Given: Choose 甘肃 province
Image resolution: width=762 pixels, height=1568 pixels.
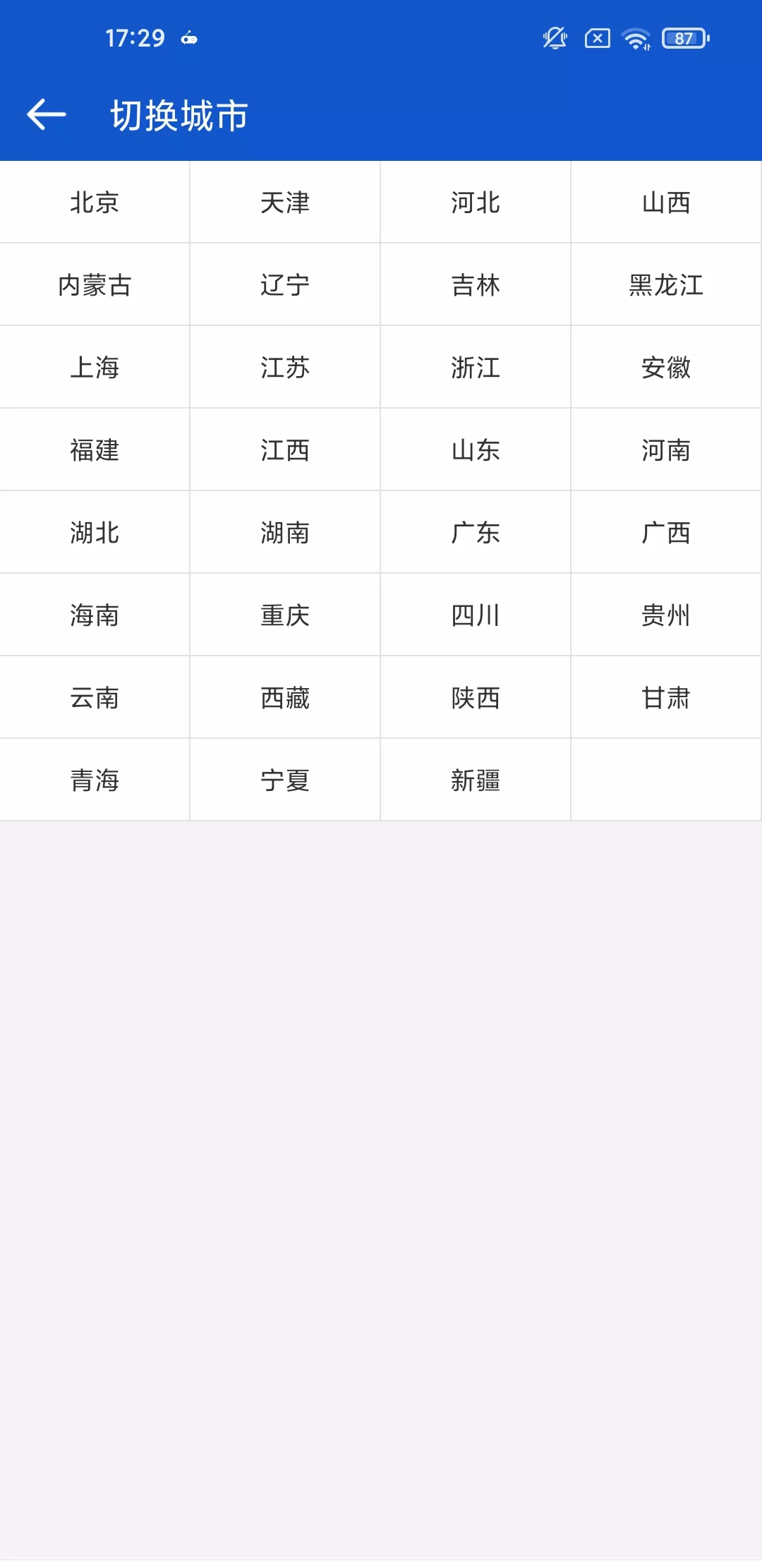Looking at the screenshot, I should tap(666, 698).
